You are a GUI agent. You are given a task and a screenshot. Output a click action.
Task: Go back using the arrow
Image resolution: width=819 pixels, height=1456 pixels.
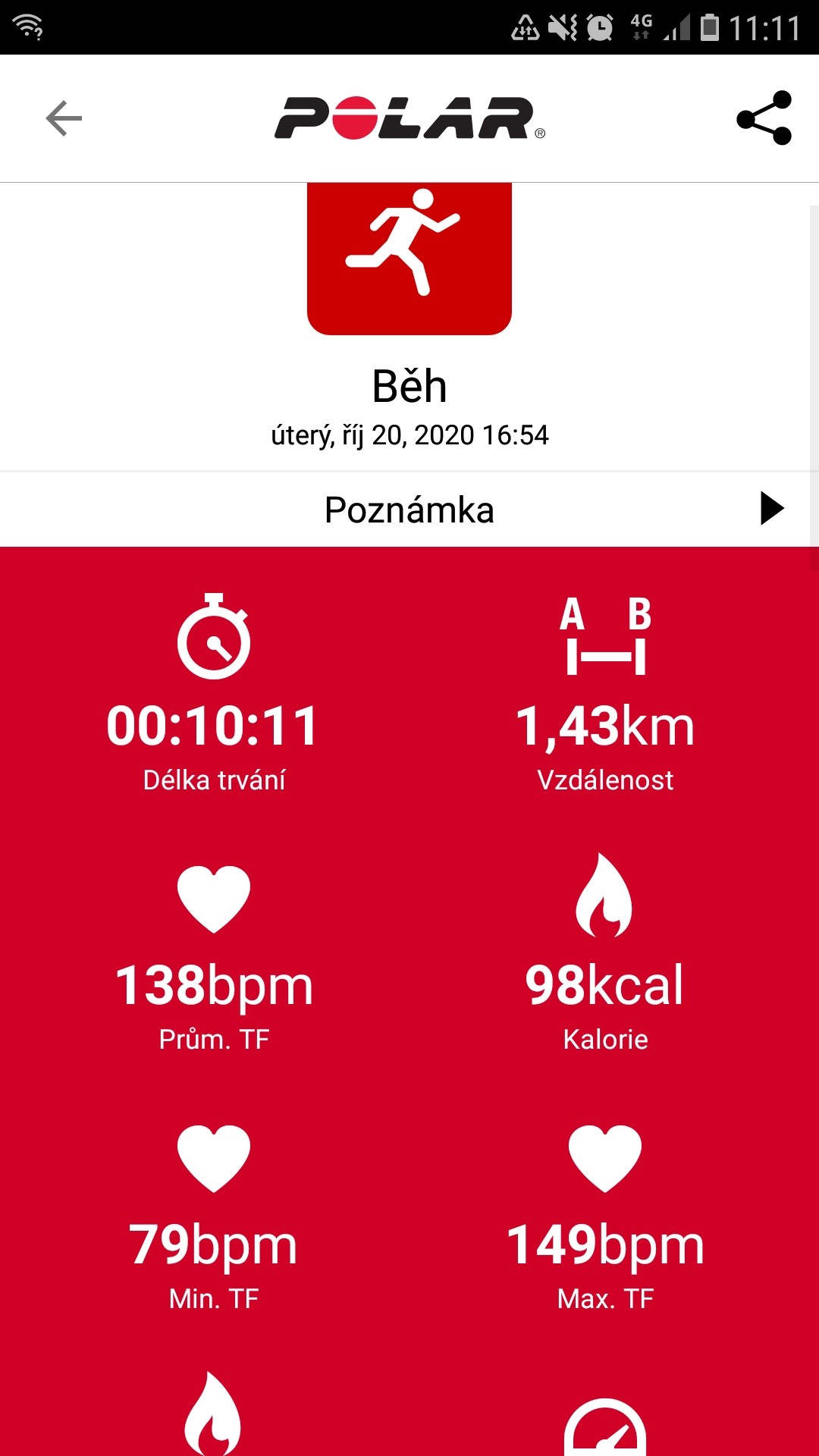(64, 118)
